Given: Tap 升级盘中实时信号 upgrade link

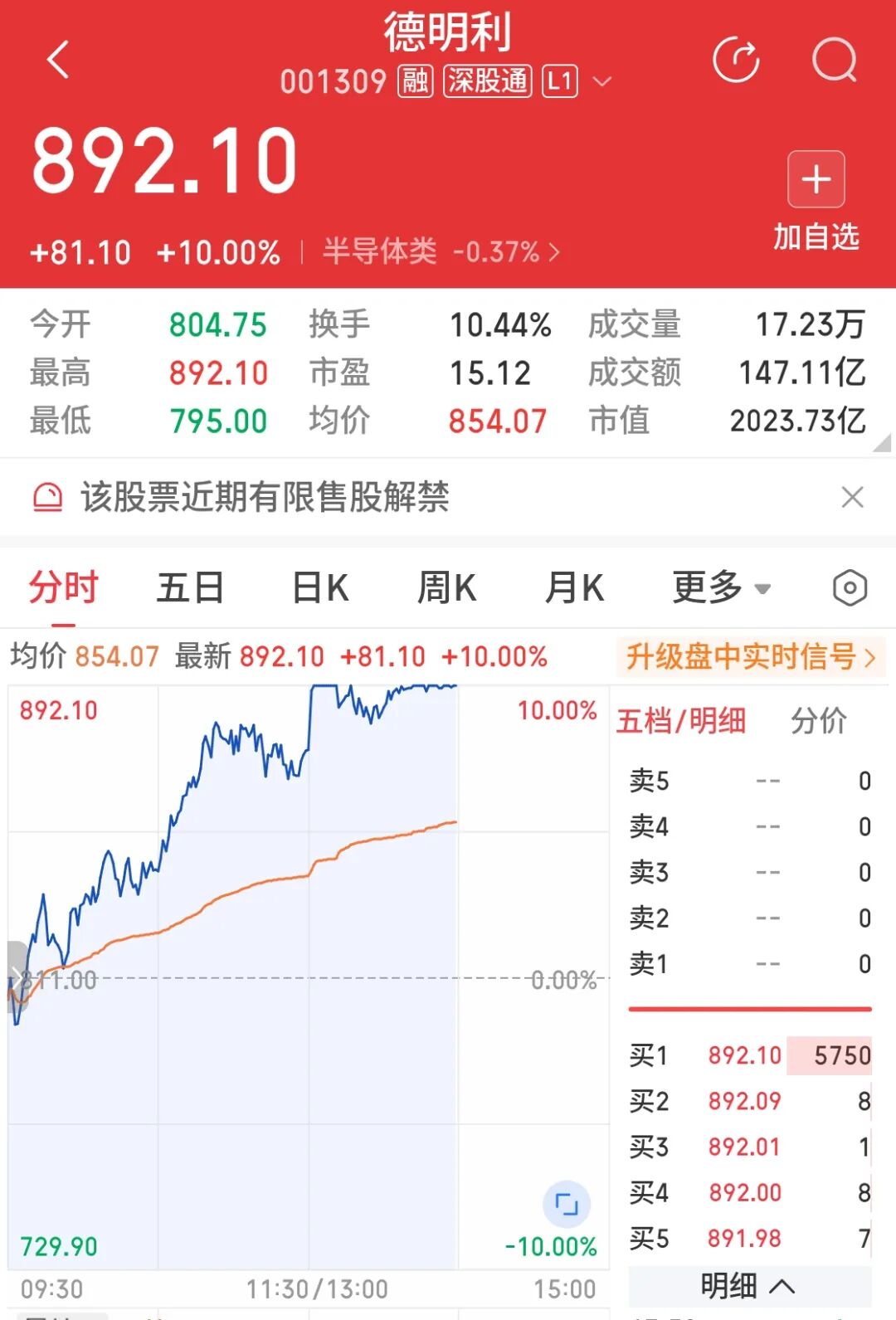Looking at the screenshot, I should pos(751,657).
